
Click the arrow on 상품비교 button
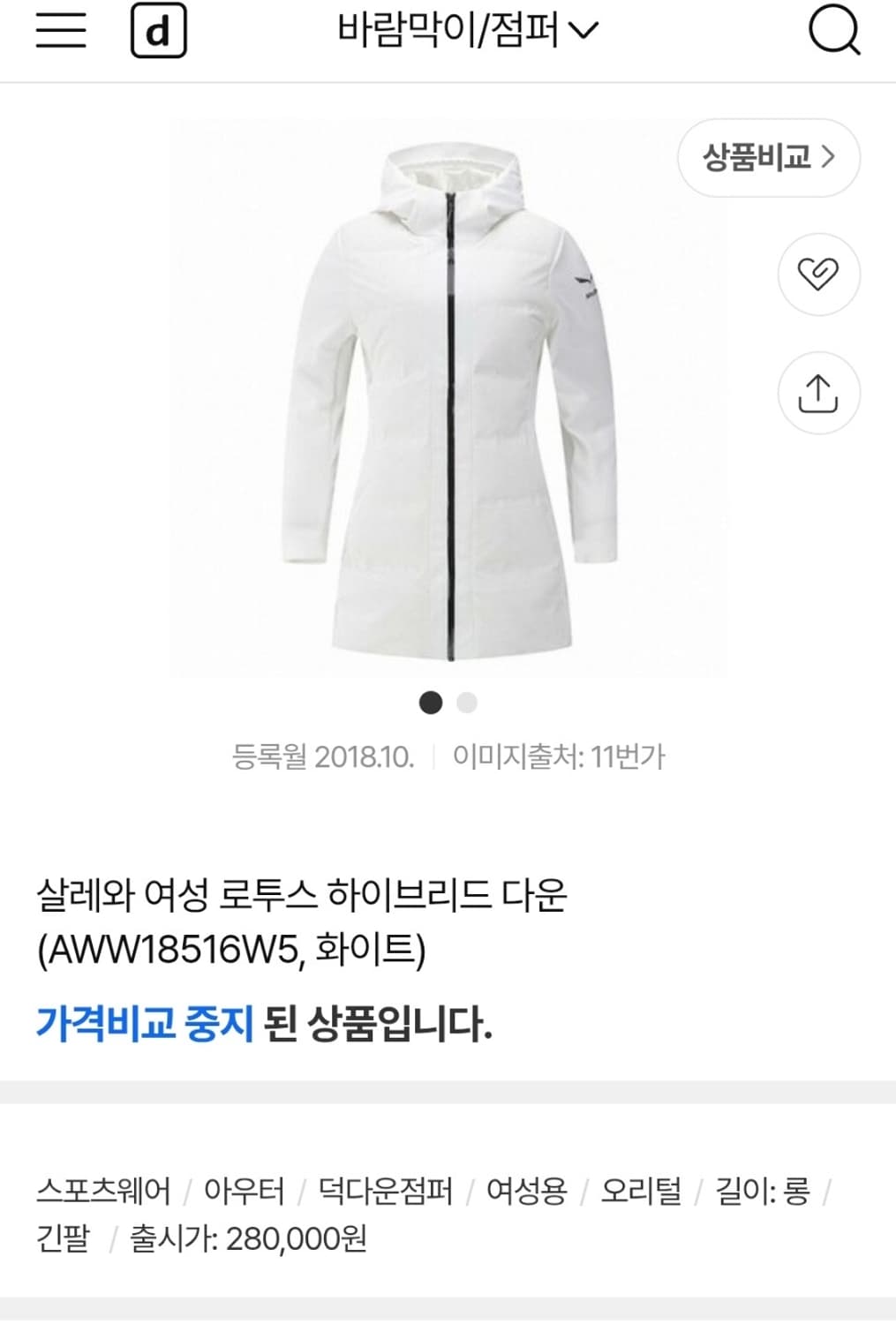pos(828,158)
